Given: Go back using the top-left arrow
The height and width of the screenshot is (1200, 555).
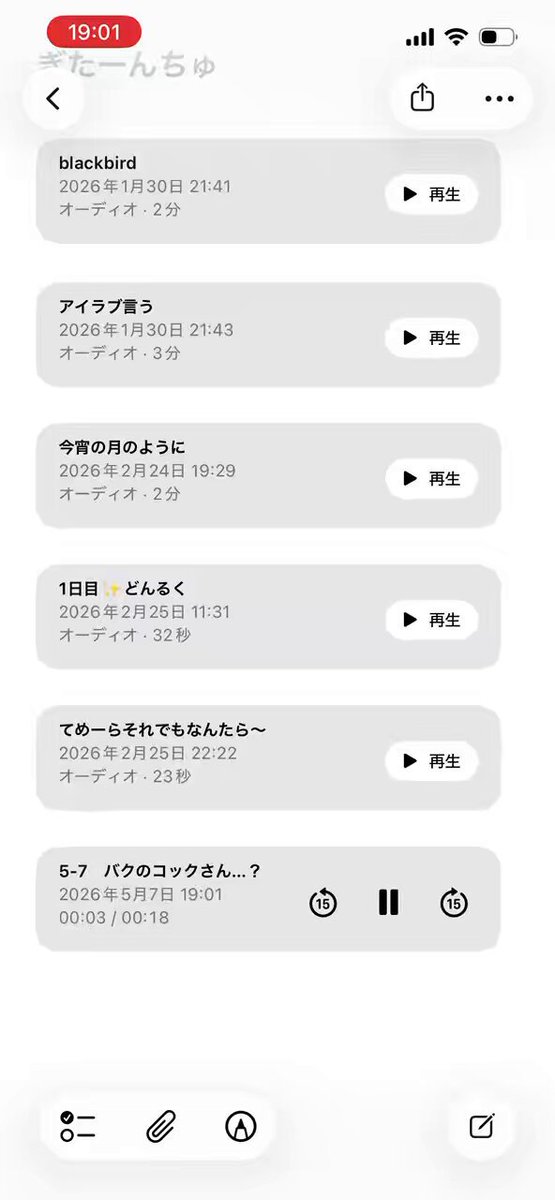Looking at the screenshot, I should pyautogui.click(x=53, y=98).
